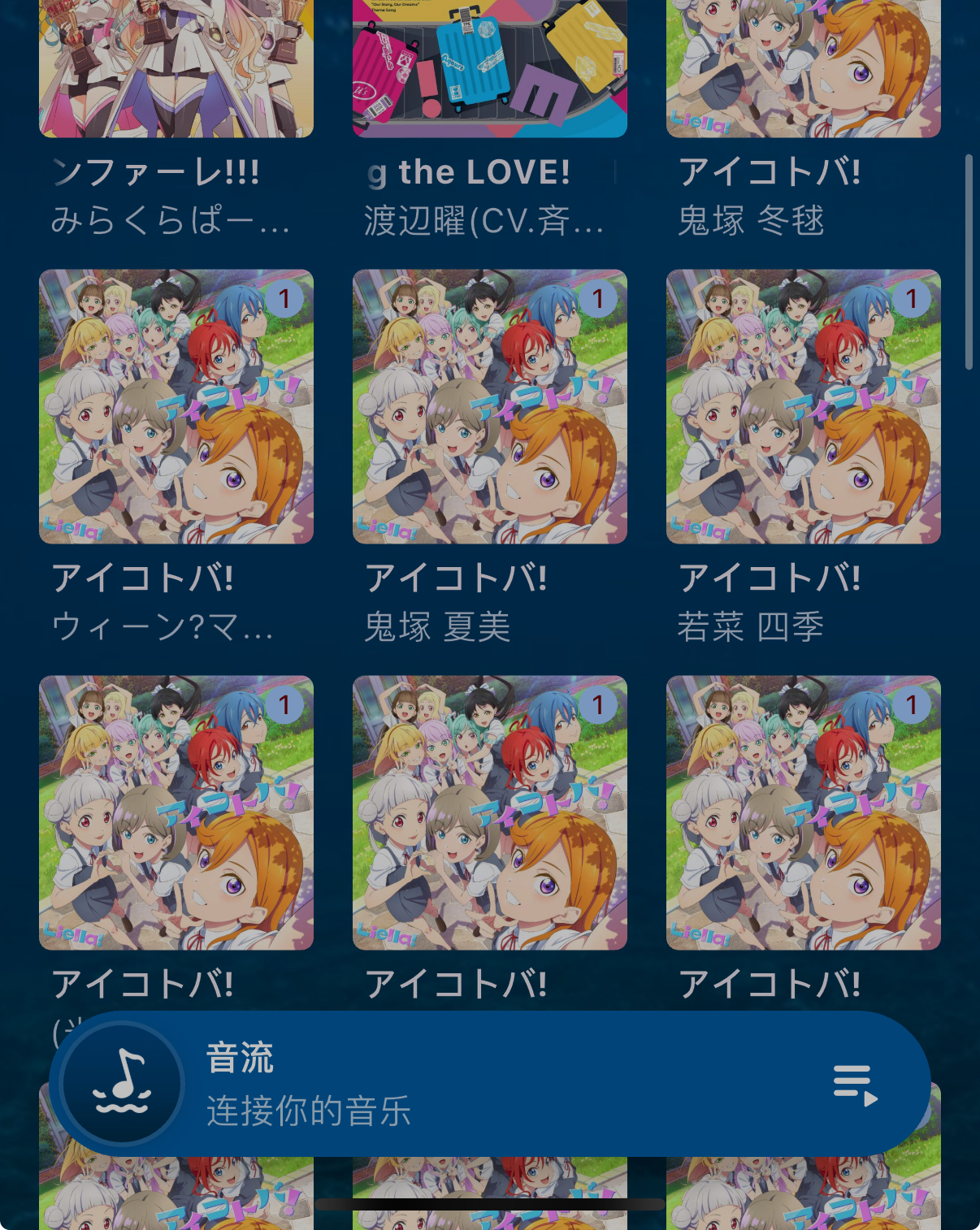The width and height of the screenshot is (980, 1230).
Task: Tap the 音流 music note player icon
Action: click(x=122, y=1084)
